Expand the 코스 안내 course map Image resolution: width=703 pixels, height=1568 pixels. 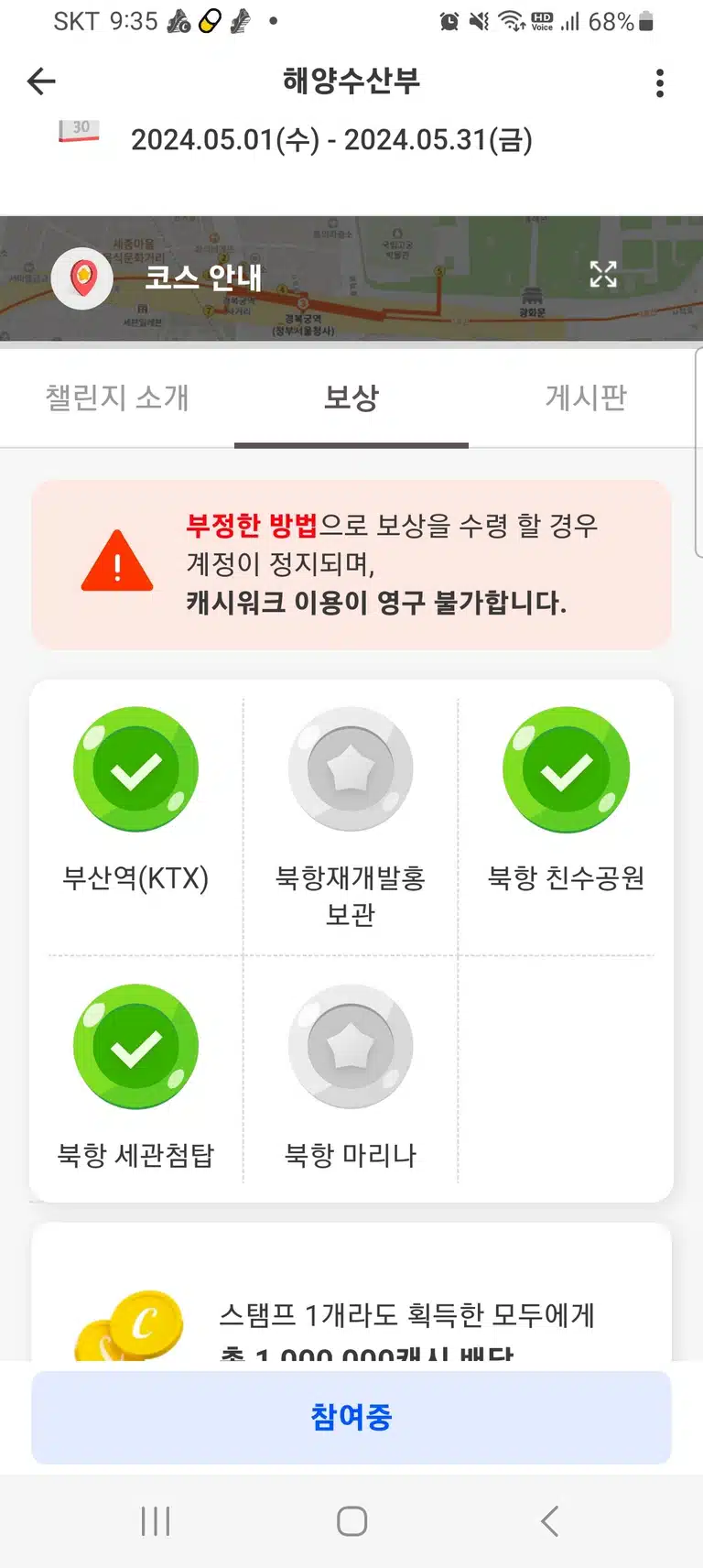(x=603, y=274)
